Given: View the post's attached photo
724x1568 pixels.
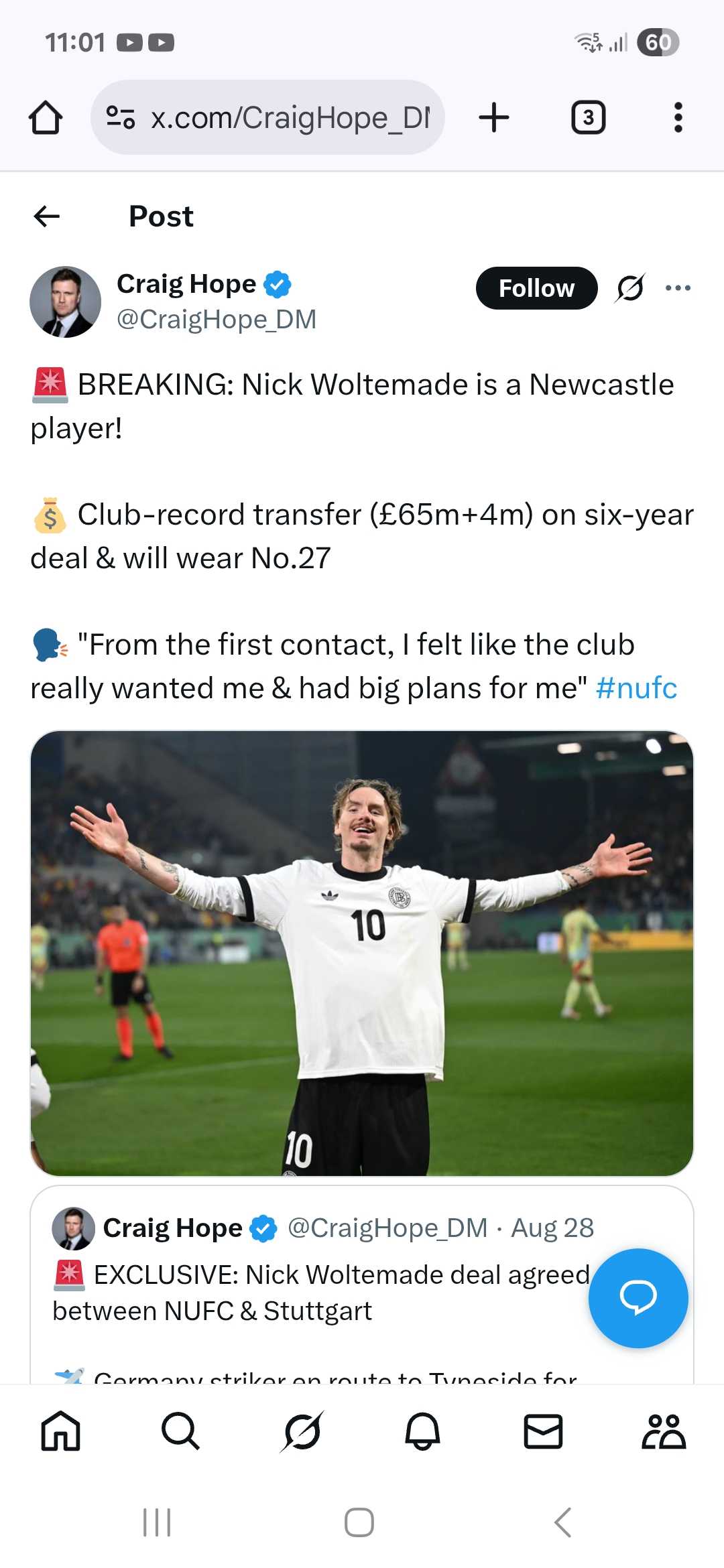Looking at the screenshot, I should tap(362, 953).
